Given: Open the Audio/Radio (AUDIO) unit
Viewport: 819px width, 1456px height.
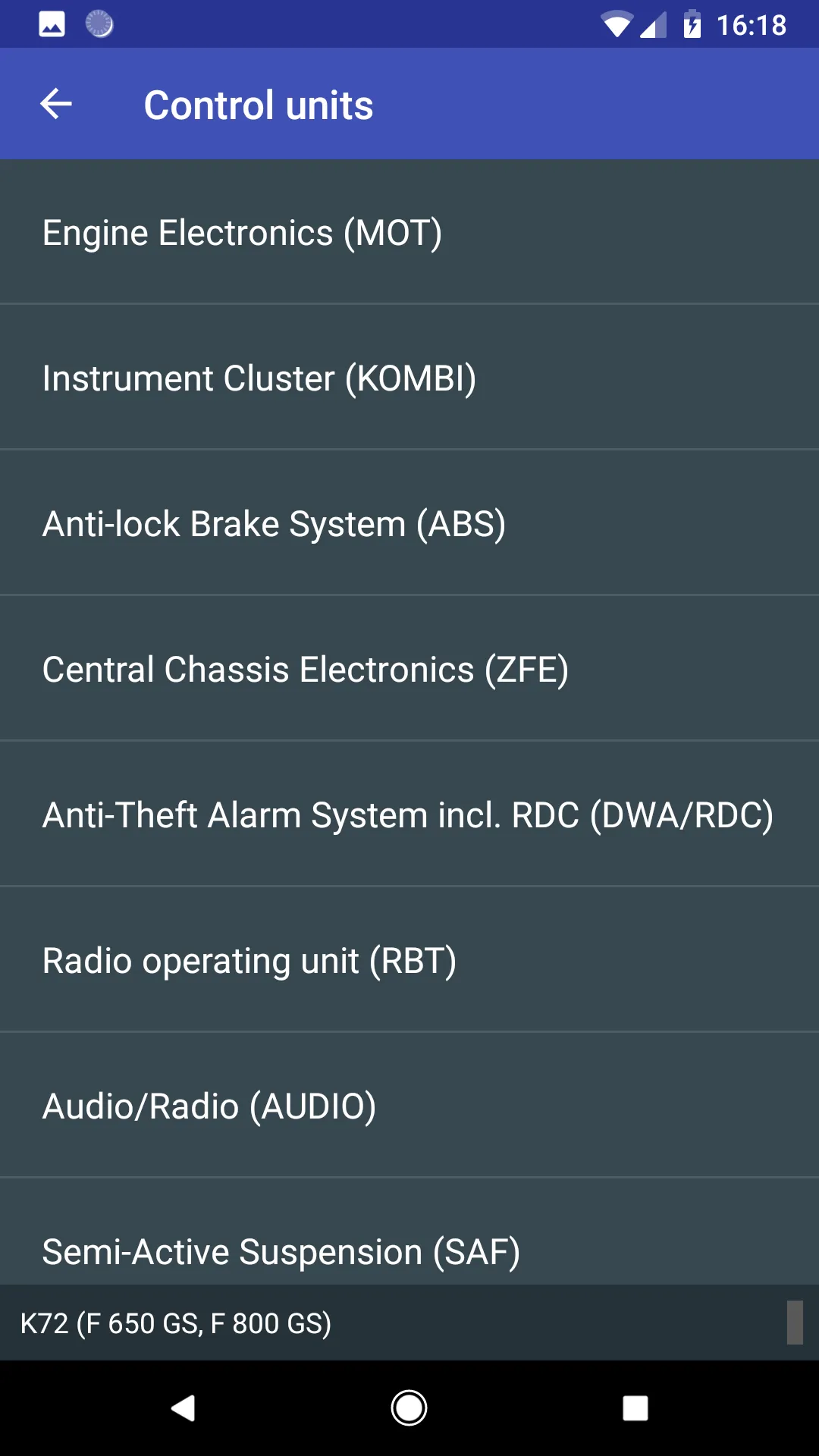Looking at the screenshot, I should click(x=409, y=1106).
